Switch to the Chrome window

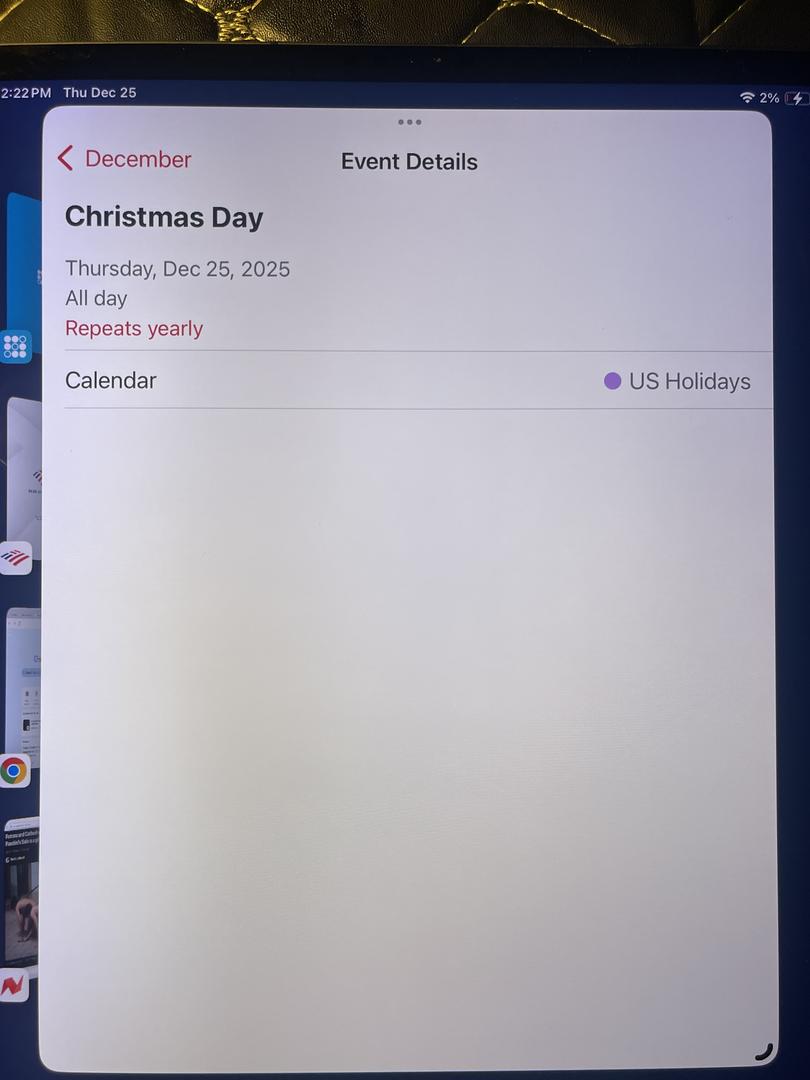(x=14, y=770)
